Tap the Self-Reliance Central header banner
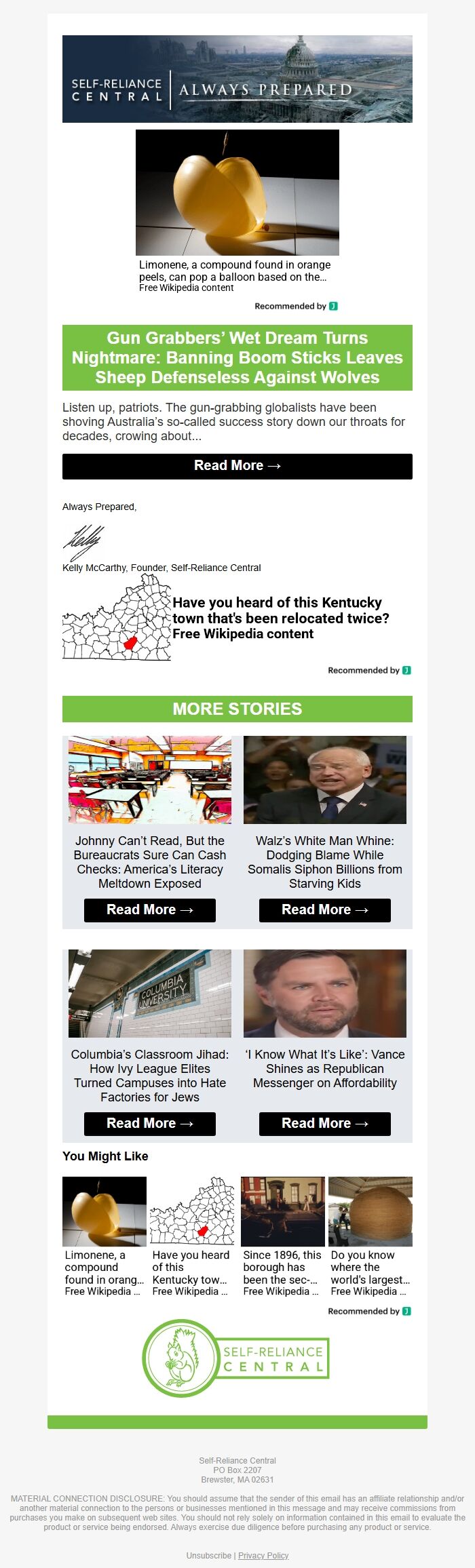 coord(237,79)
